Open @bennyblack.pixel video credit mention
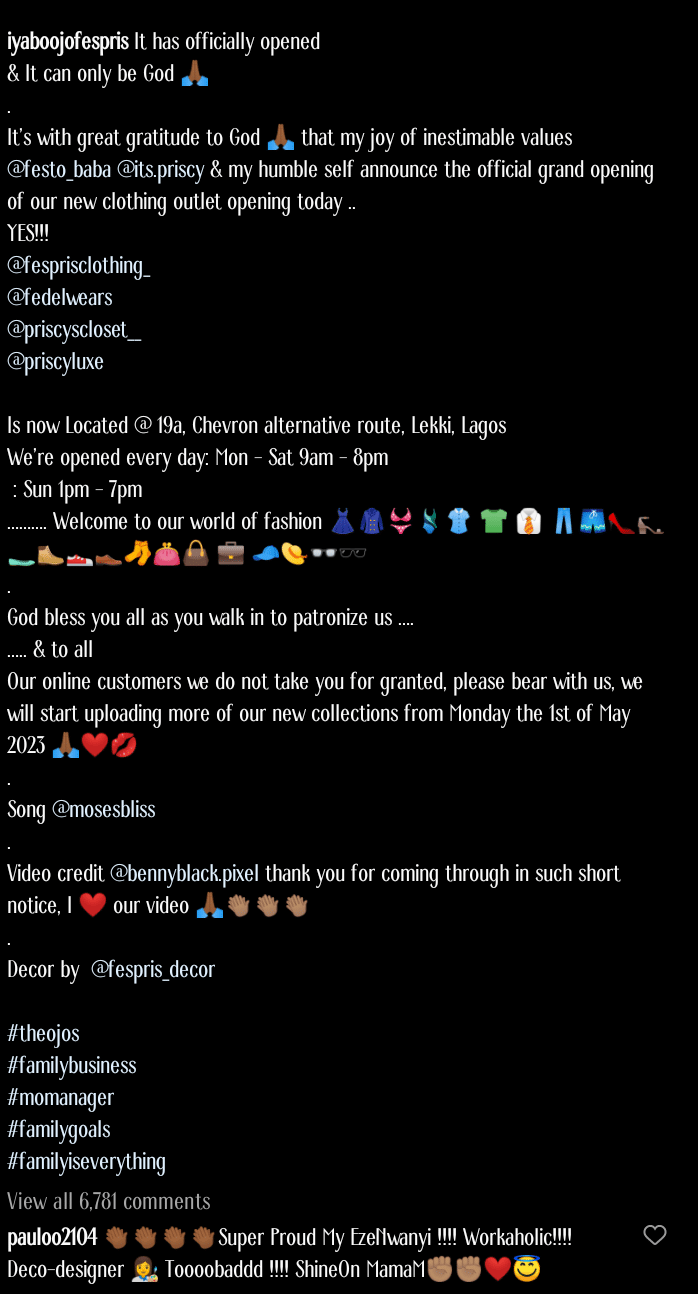This screenshot has width=698, height=1294. tap(184, 874)
